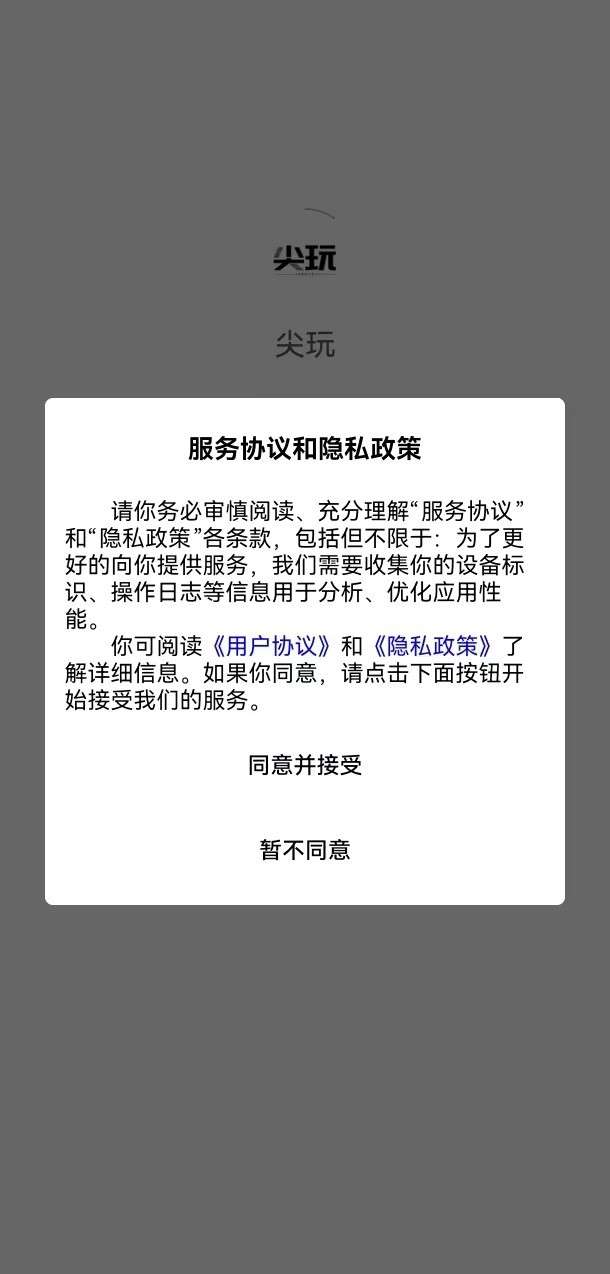Open the 《用户协议》 link

[x=270, y=645]
